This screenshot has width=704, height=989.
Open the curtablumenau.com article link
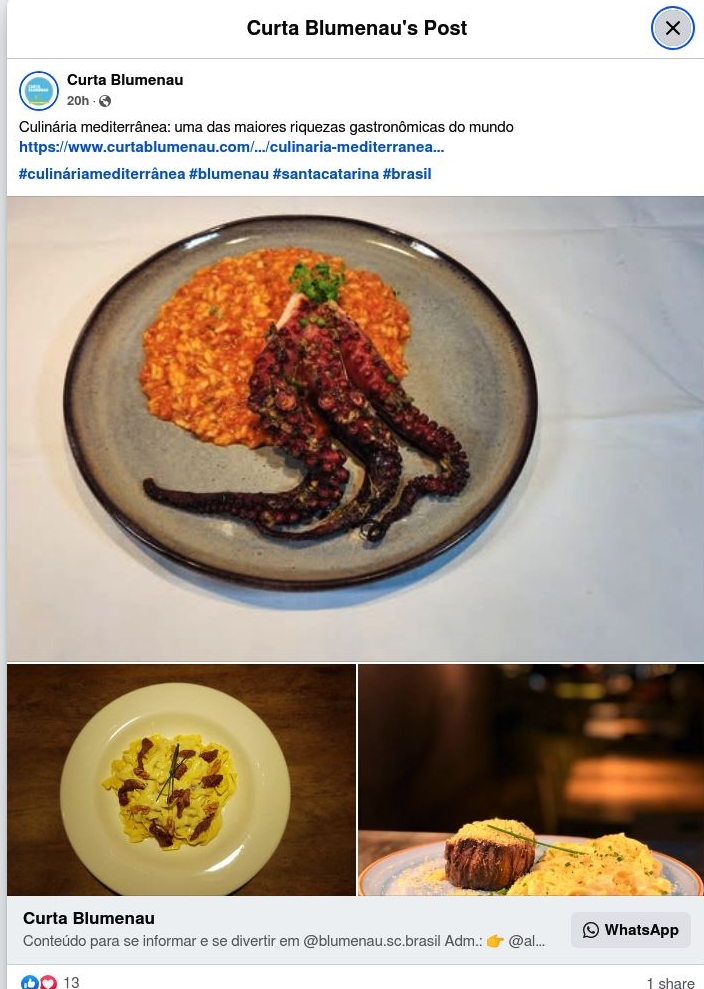231,147
